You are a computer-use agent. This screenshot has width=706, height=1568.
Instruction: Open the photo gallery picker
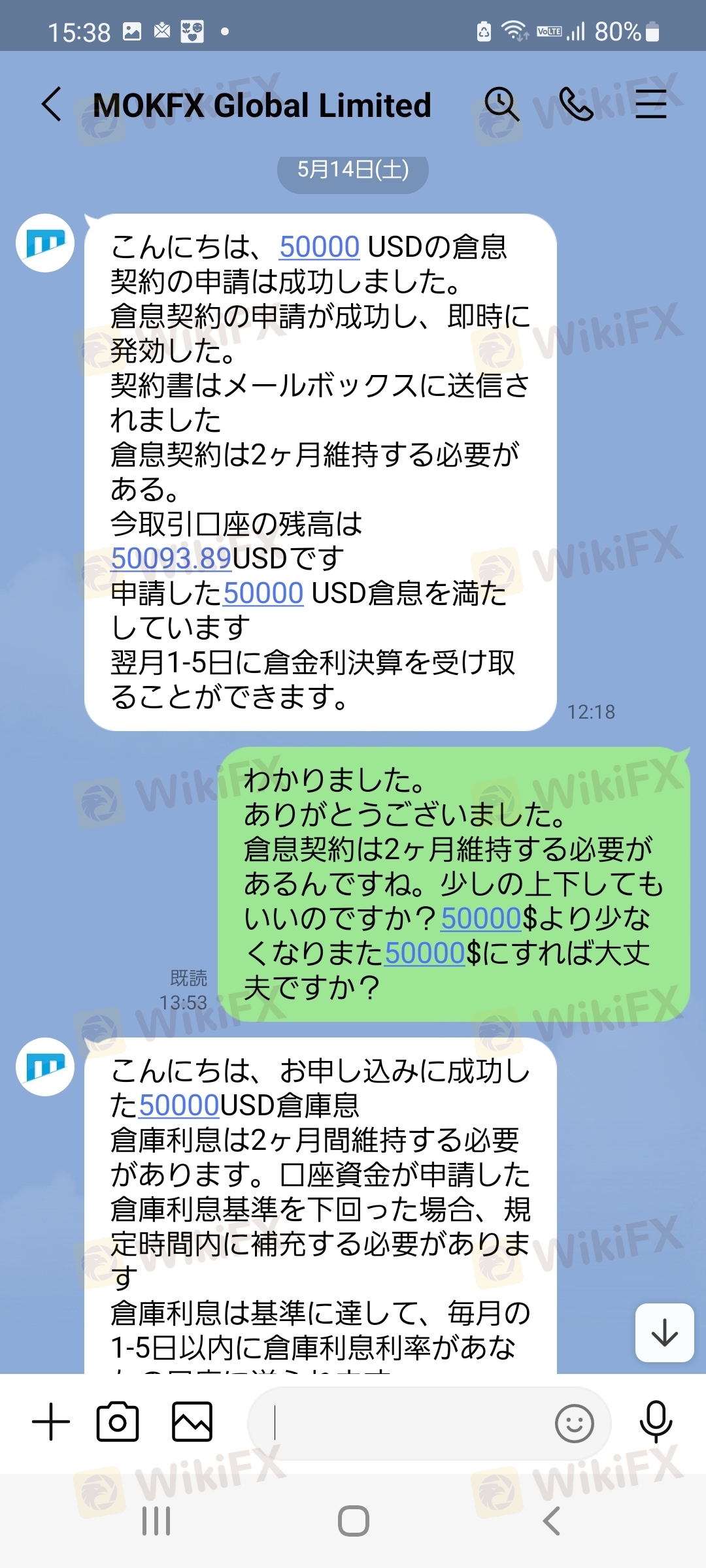192,1422
